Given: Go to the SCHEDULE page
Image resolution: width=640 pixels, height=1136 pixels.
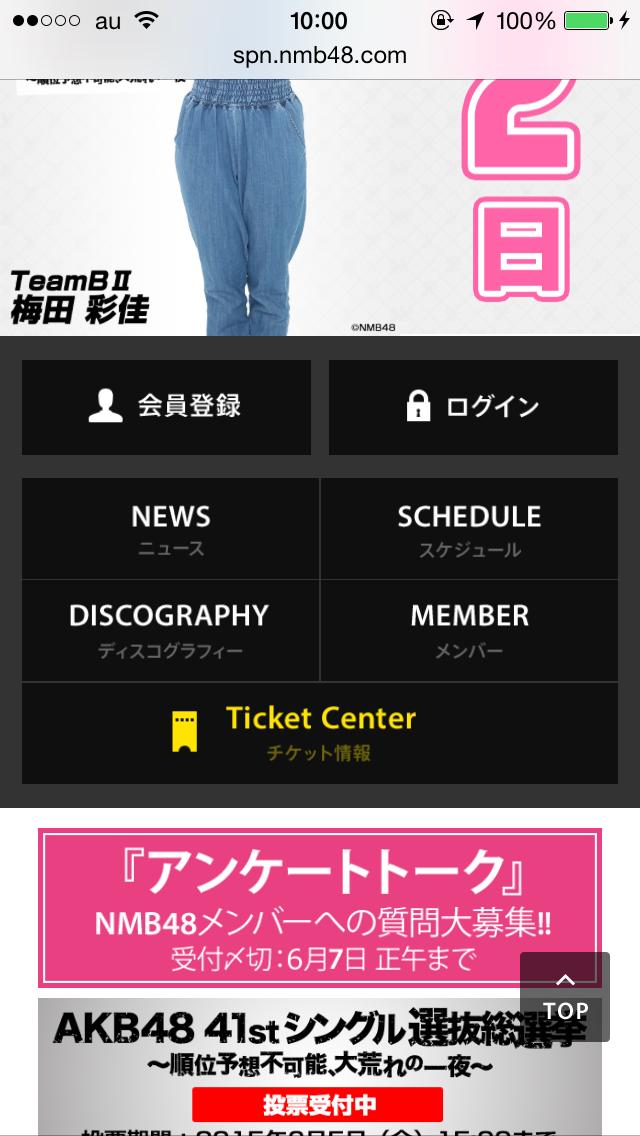Looking at the screenshot, I should pos(469,529).
